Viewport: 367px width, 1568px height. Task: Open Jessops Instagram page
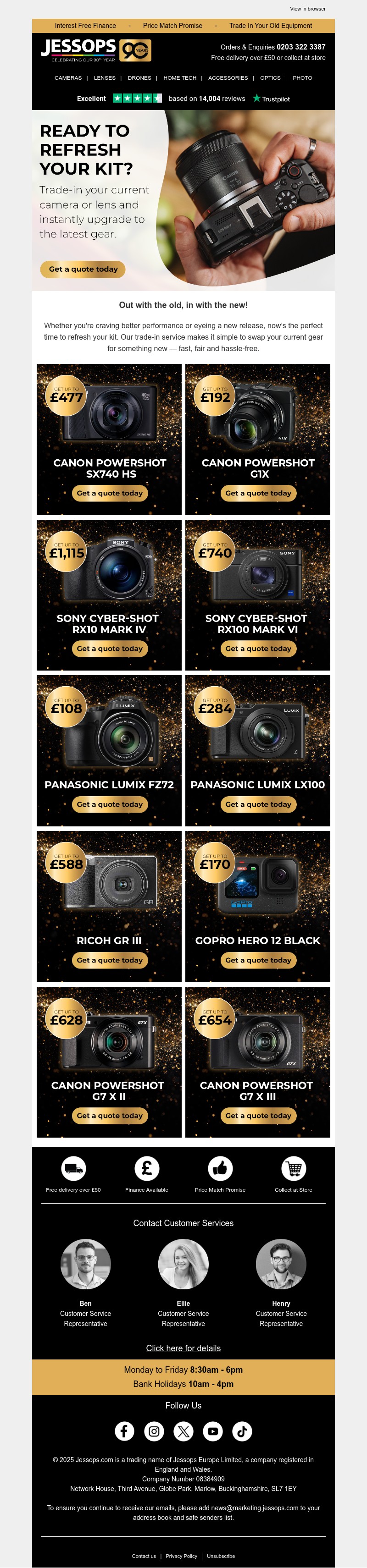click(154, 1431)
